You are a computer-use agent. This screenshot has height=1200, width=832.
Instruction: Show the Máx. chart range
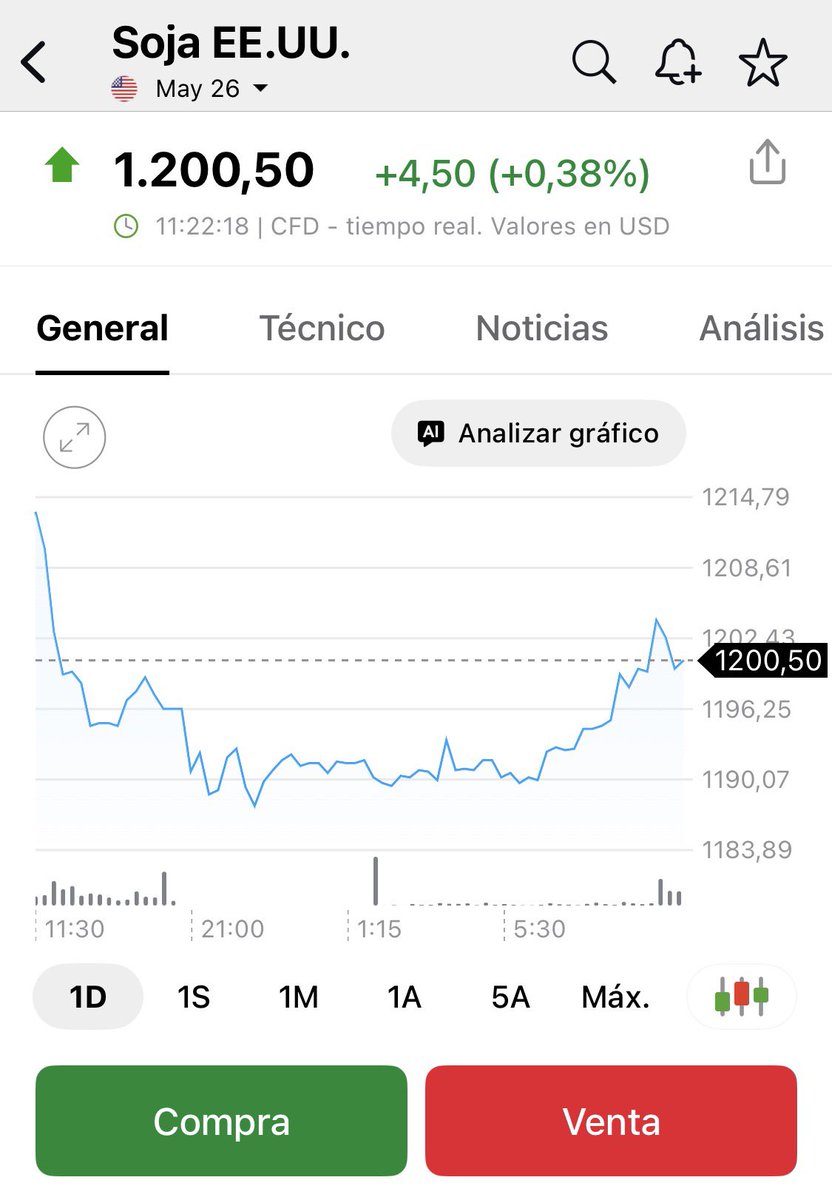pos(616,997)
